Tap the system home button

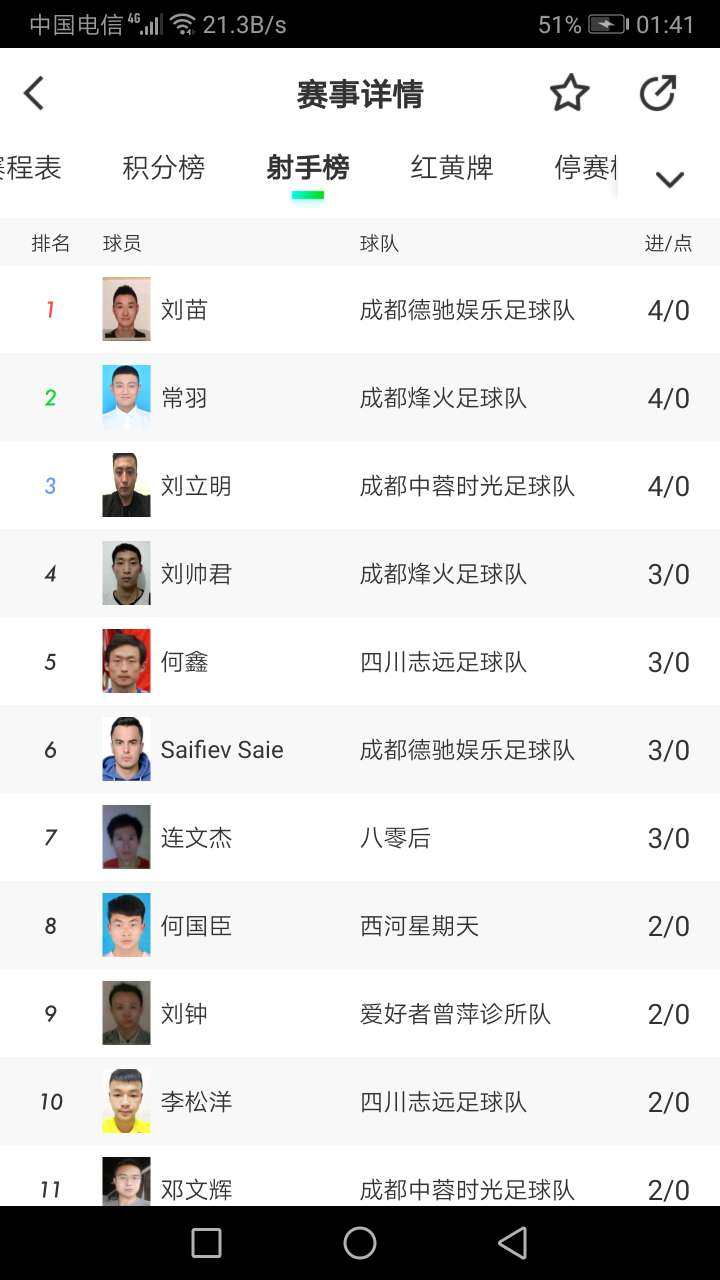(x=360, y=1243)
